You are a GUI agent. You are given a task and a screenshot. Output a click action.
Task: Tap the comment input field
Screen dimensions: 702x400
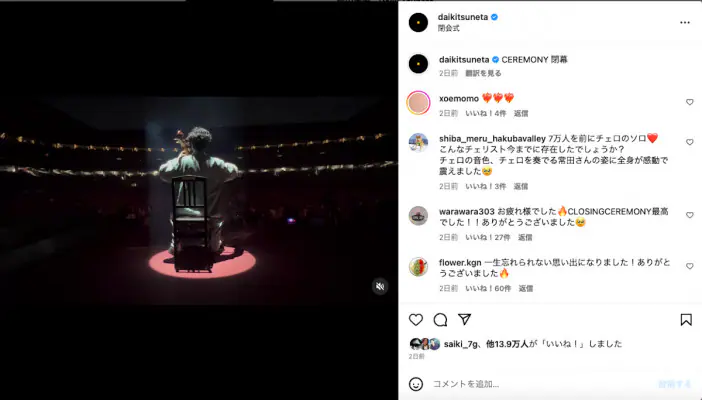click(540, 384)
